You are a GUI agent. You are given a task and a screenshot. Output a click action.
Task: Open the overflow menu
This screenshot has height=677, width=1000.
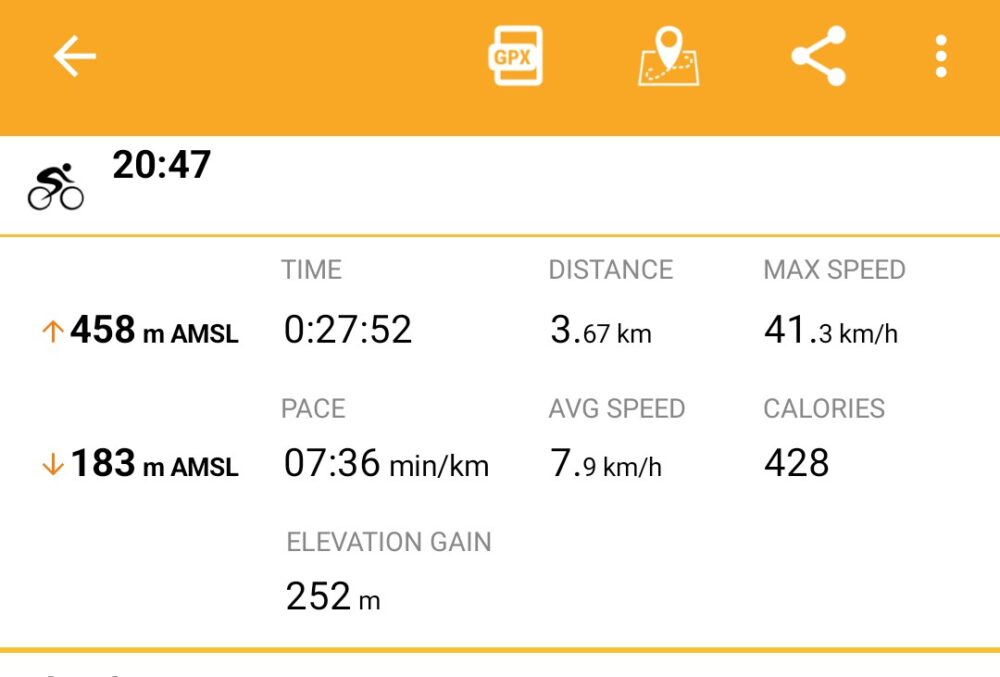940,57
